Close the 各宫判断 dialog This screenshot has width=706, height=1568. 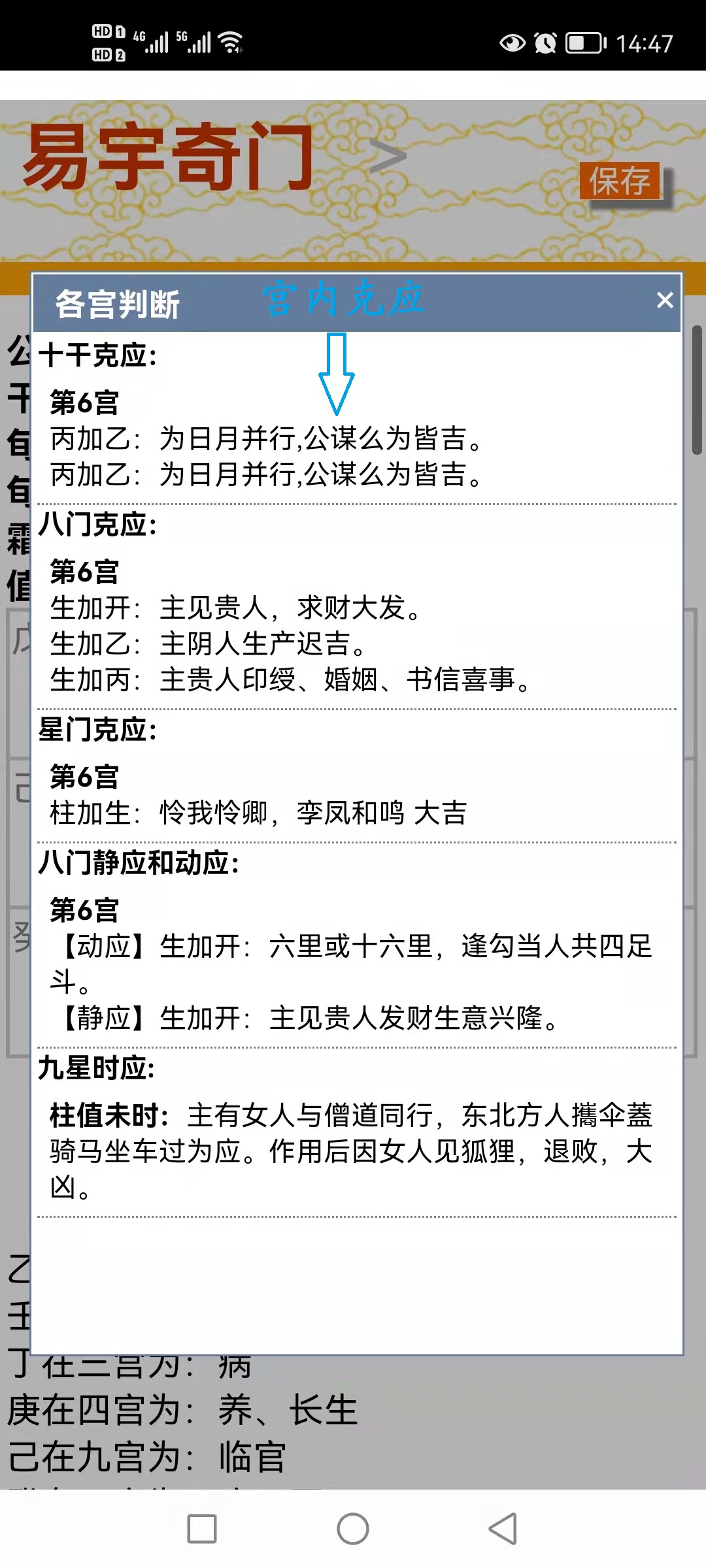point(665,300)
